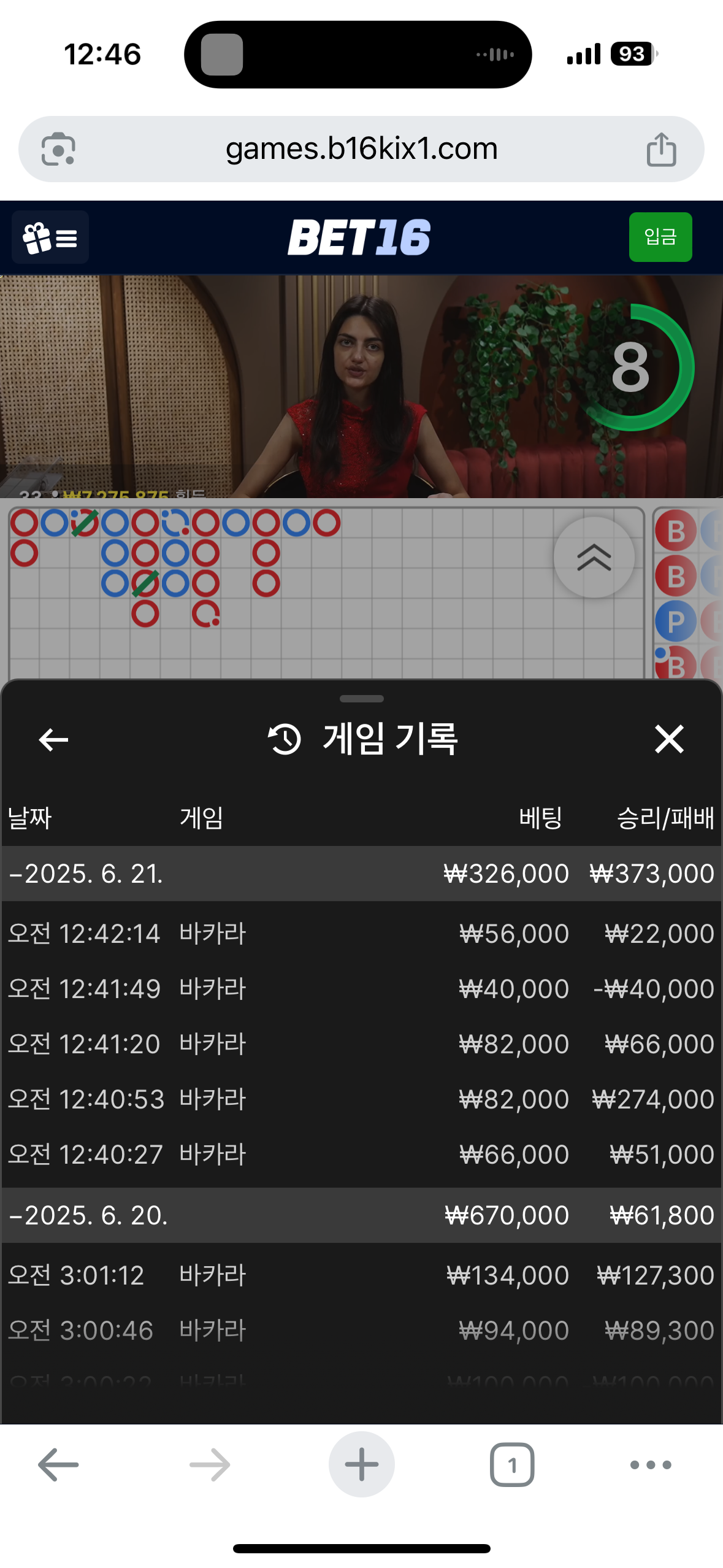The image size is (723, 1568).
Task: Open the browser's three-dot menu
Action: 651,1465
